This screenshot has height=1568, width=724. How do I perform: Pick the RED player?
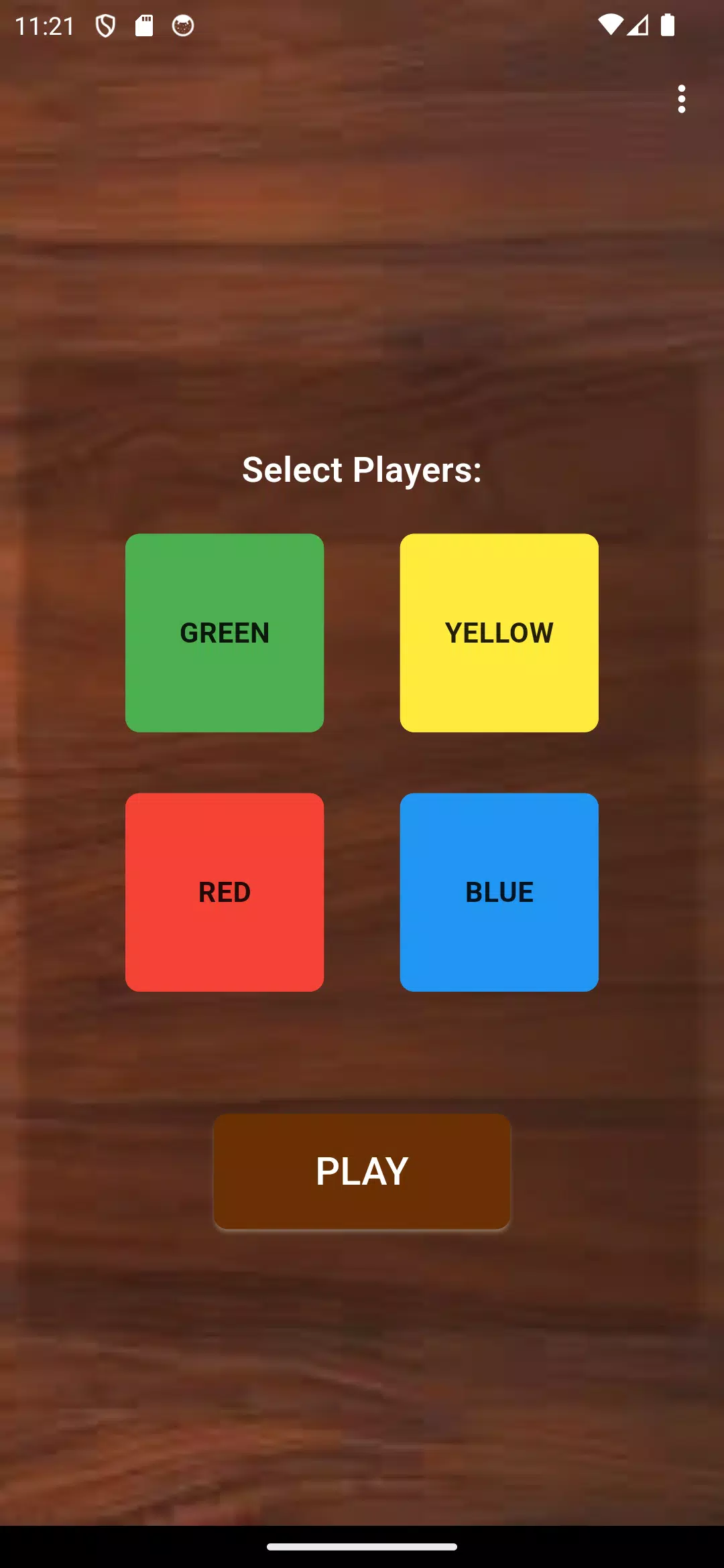pyautogui.click(x=224, y=892)
